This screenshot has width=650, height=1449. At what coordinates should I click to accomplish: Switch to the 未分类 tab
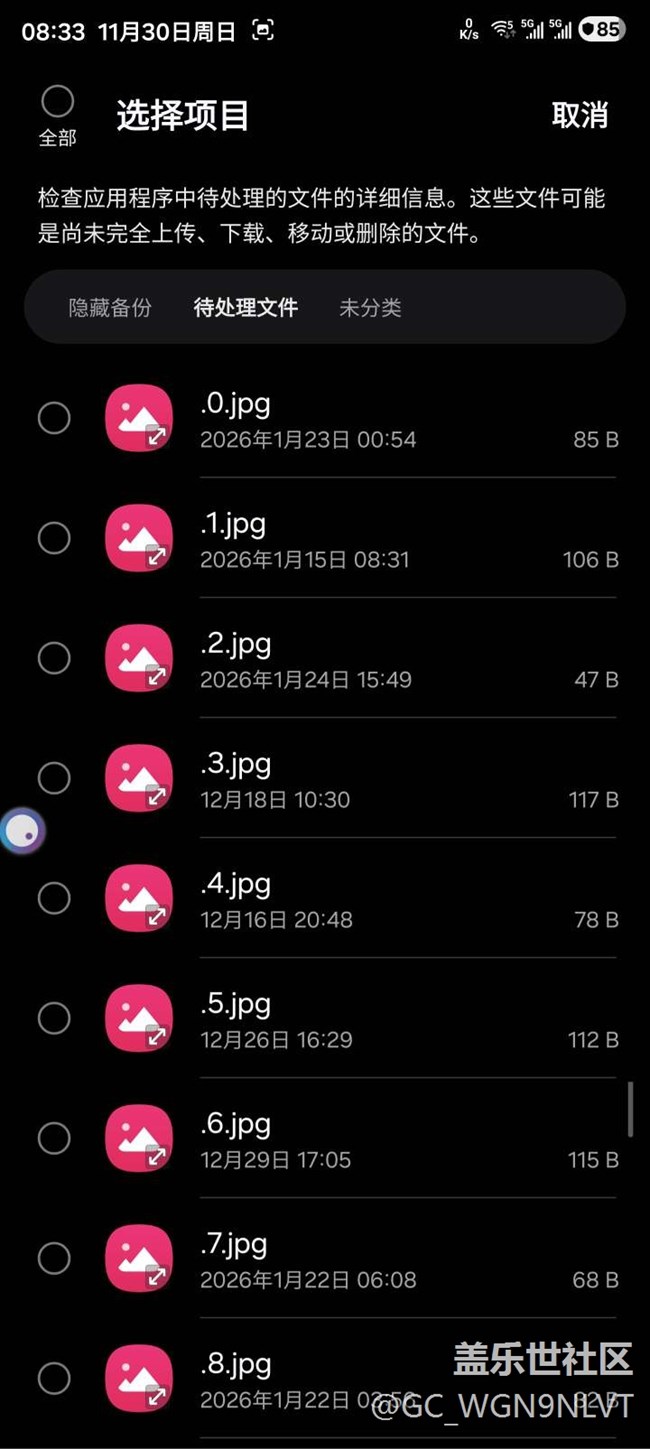tap(370, 307)
